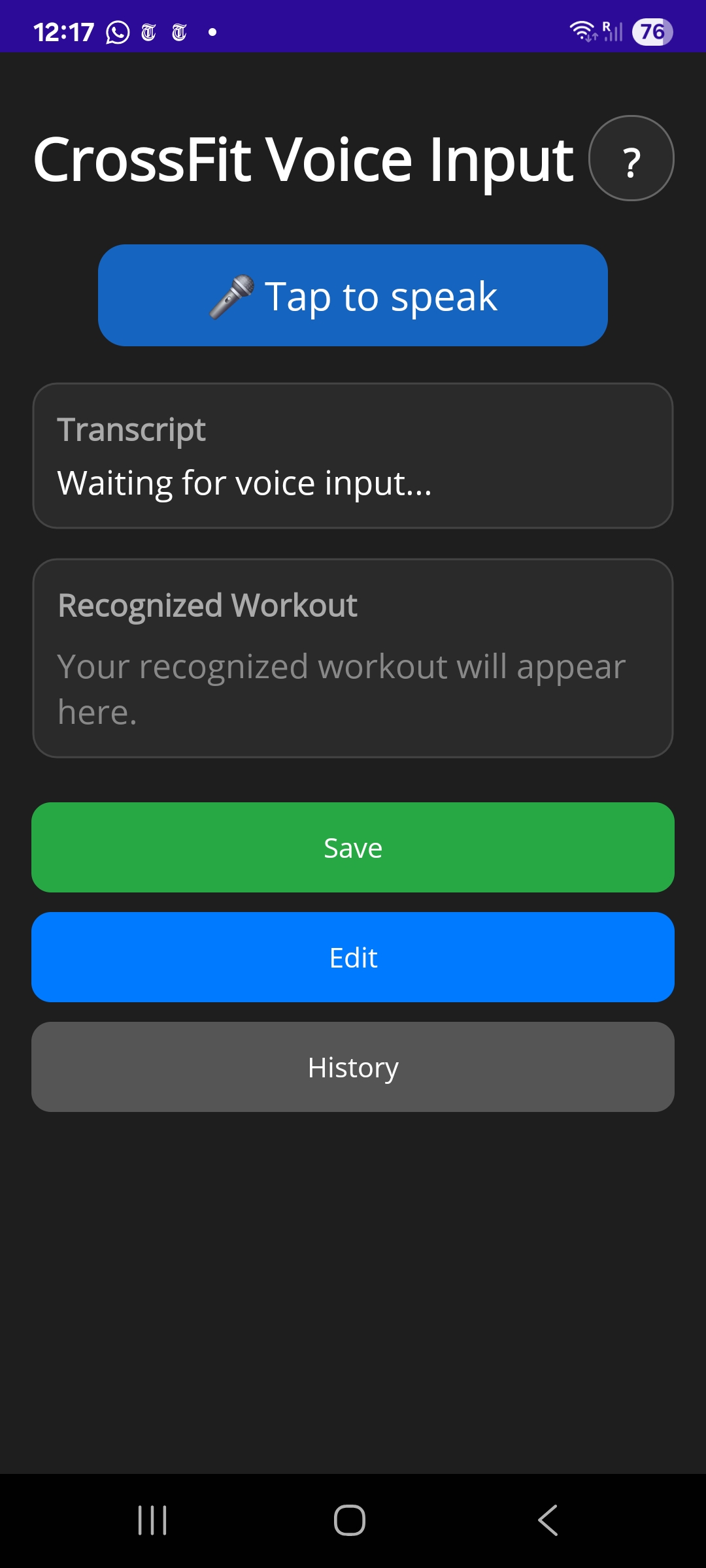Go back using system navigation
706x1568 pixels.
548,1520
